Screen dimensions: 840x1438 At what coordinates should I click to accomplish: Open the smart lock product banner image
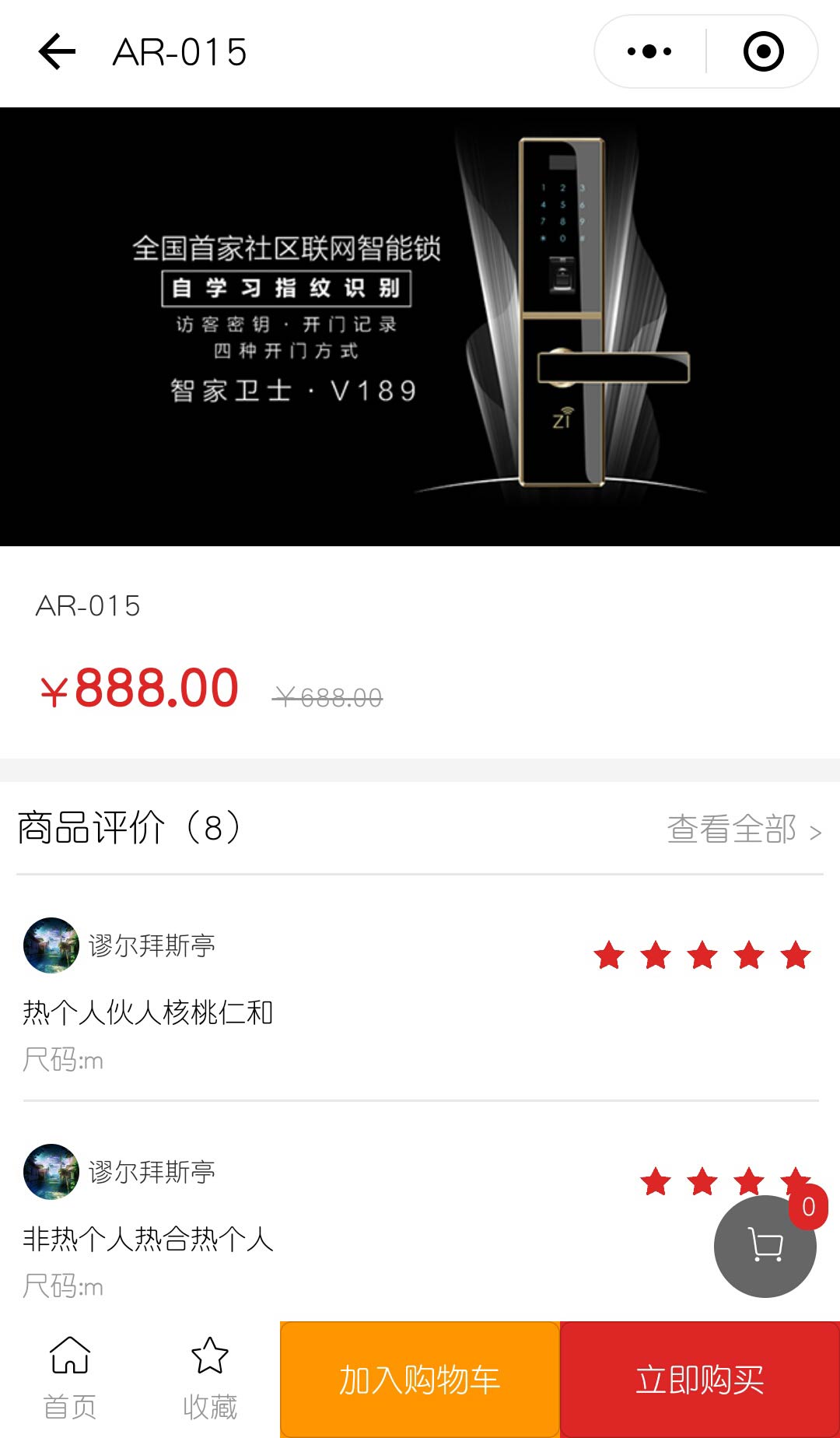(x=420, y=327)
